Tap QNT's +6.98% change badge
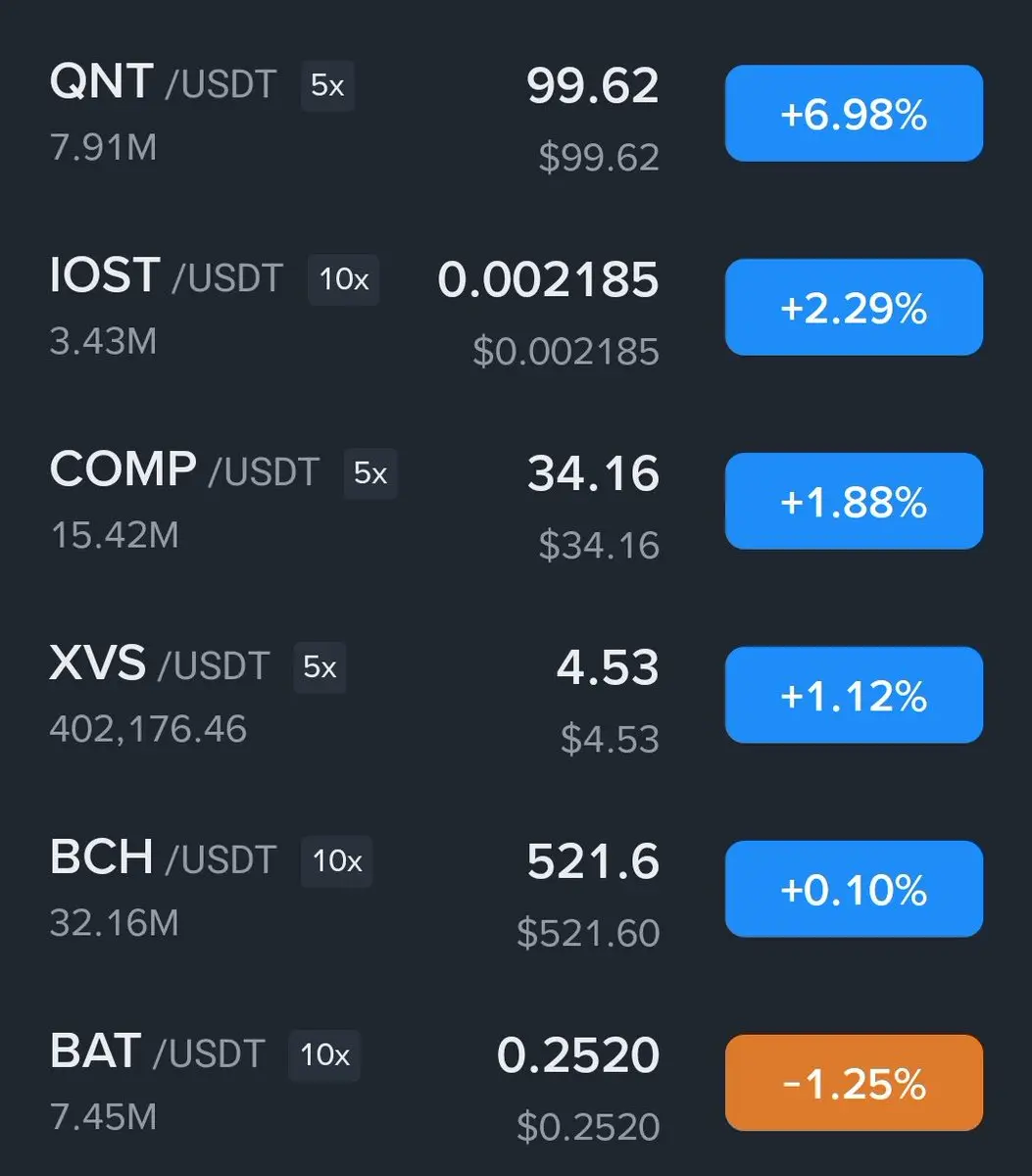Viewport: 1032px width, 1176px height. click(854, 114)
